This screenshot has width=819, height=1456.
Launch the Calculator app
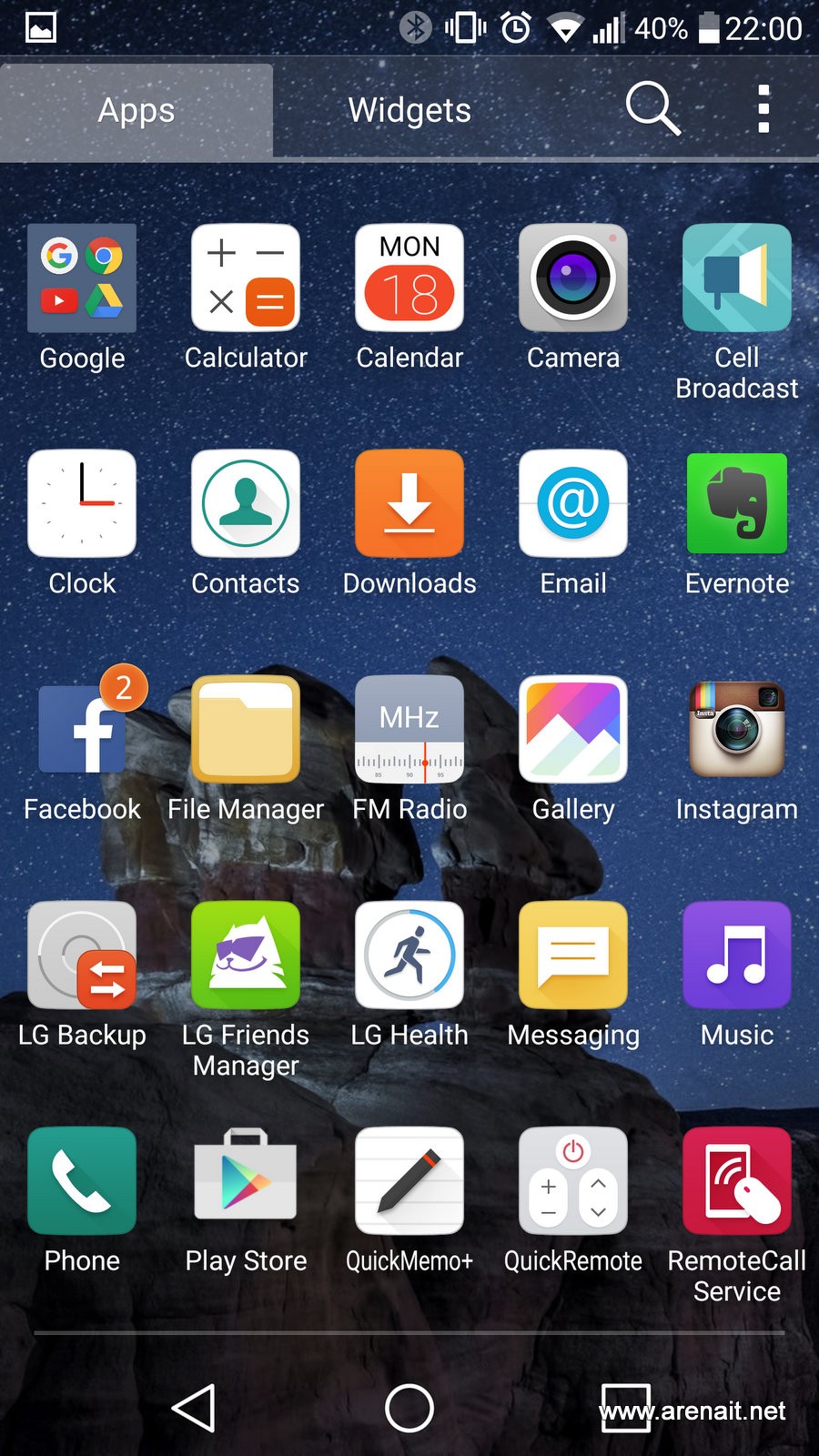pos(246,278)
